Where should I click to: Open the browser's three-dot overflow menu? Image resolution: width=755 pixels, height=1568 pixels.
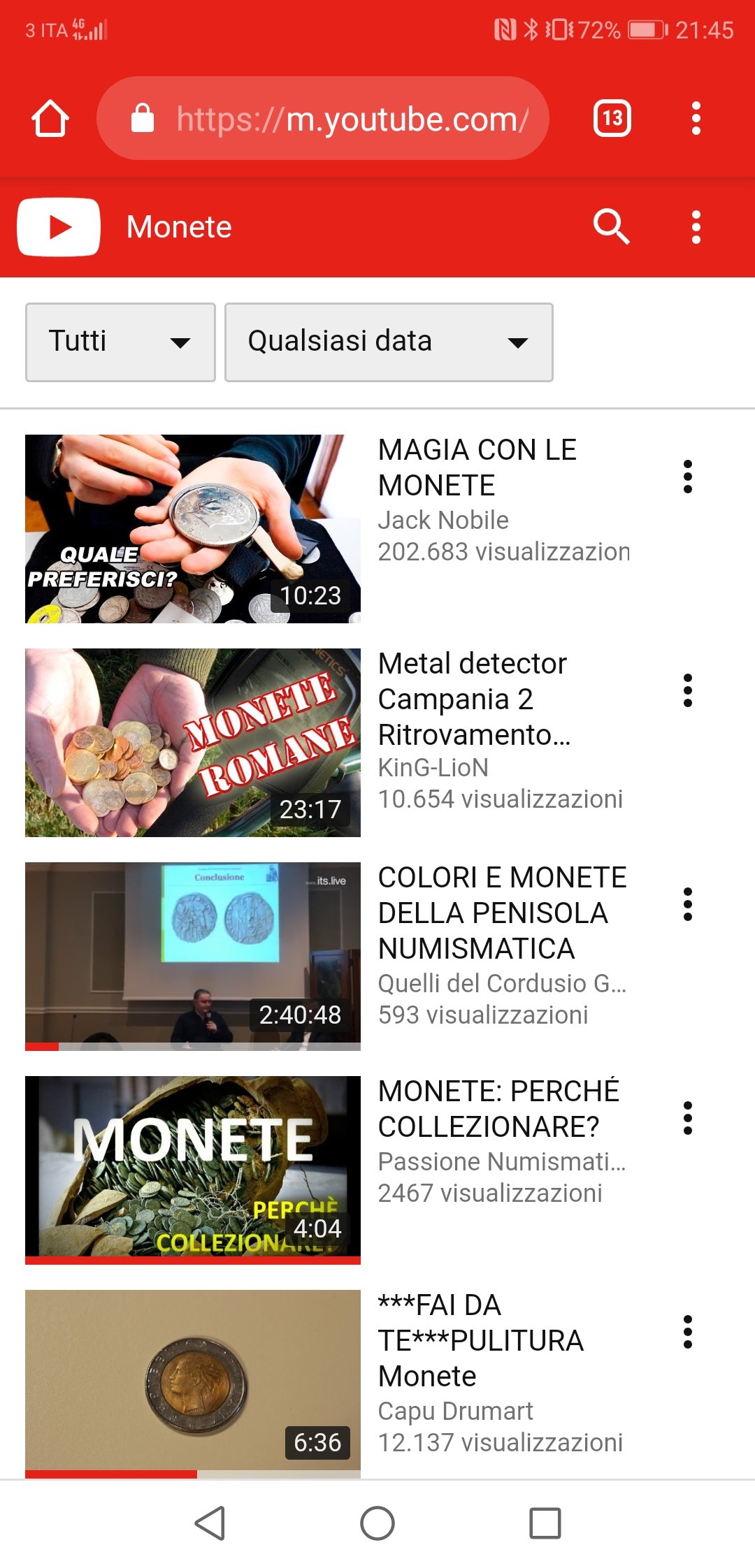(x=696, y=118)
